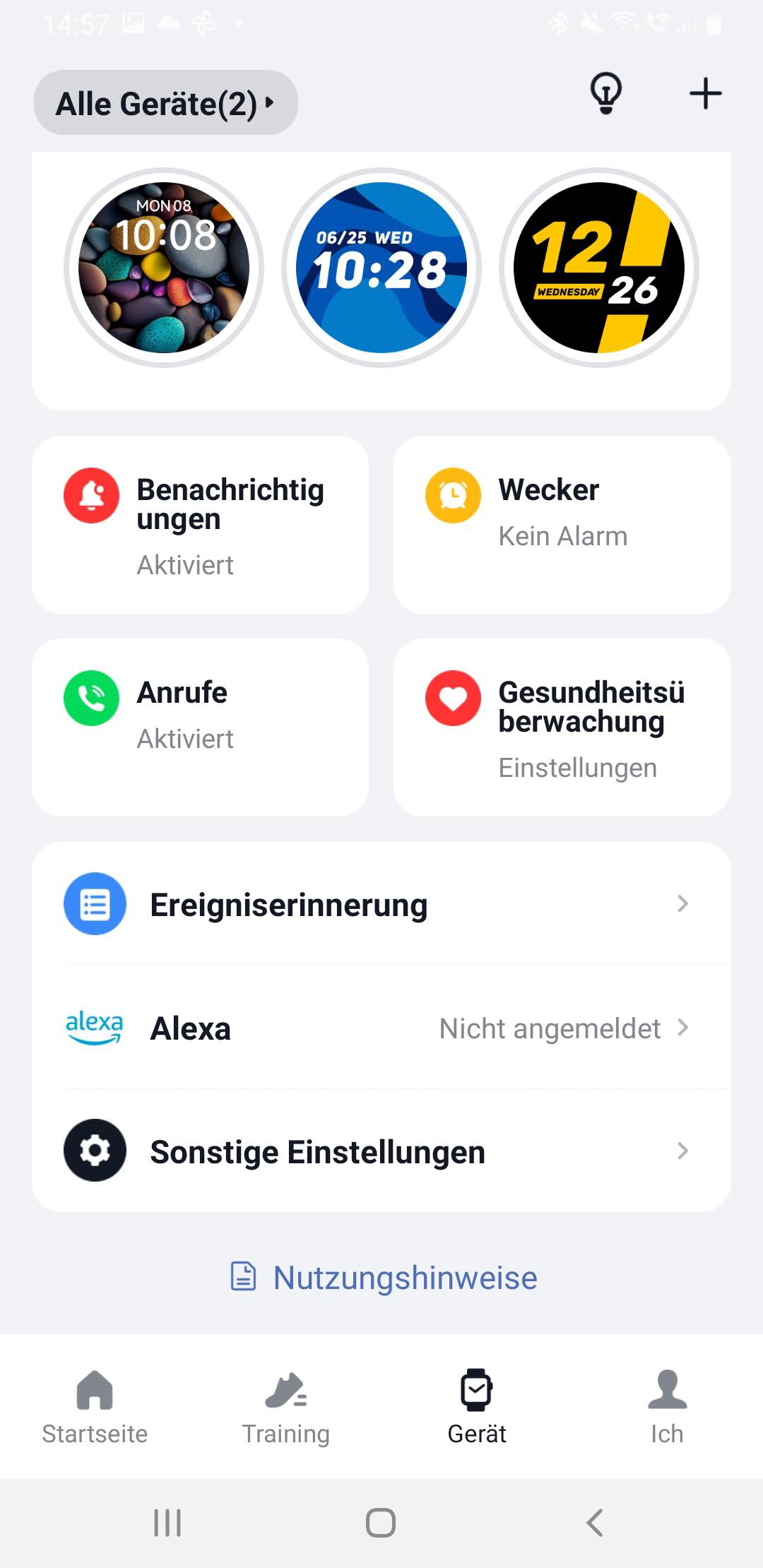Tap the lightbulb tips icon

605,93
